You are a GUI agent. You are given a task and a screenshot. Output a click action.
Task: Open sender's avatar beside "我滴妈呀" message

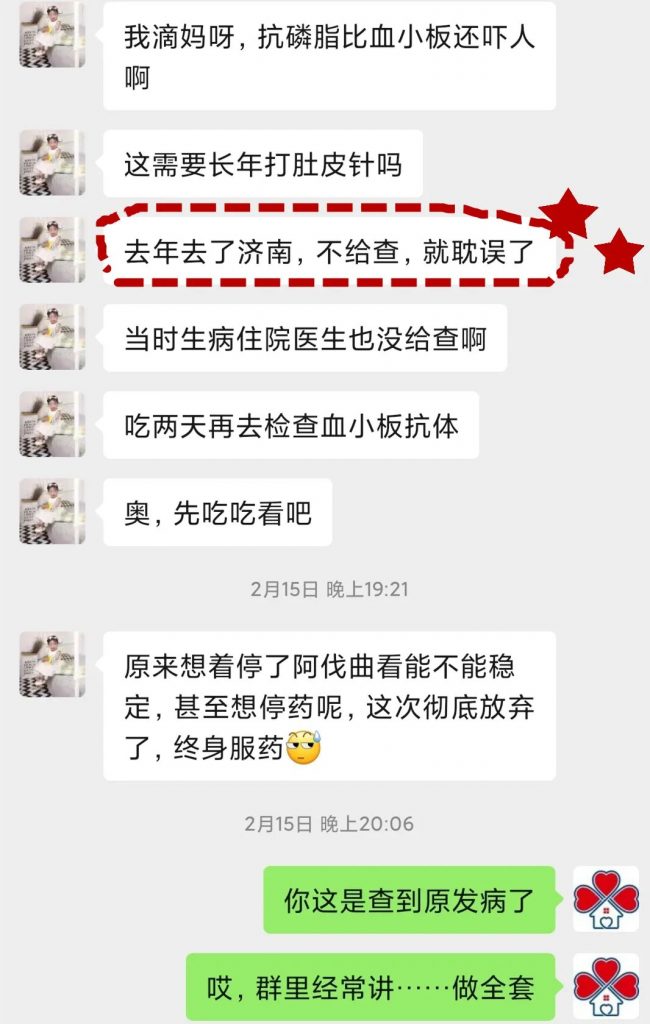[52, 35]
